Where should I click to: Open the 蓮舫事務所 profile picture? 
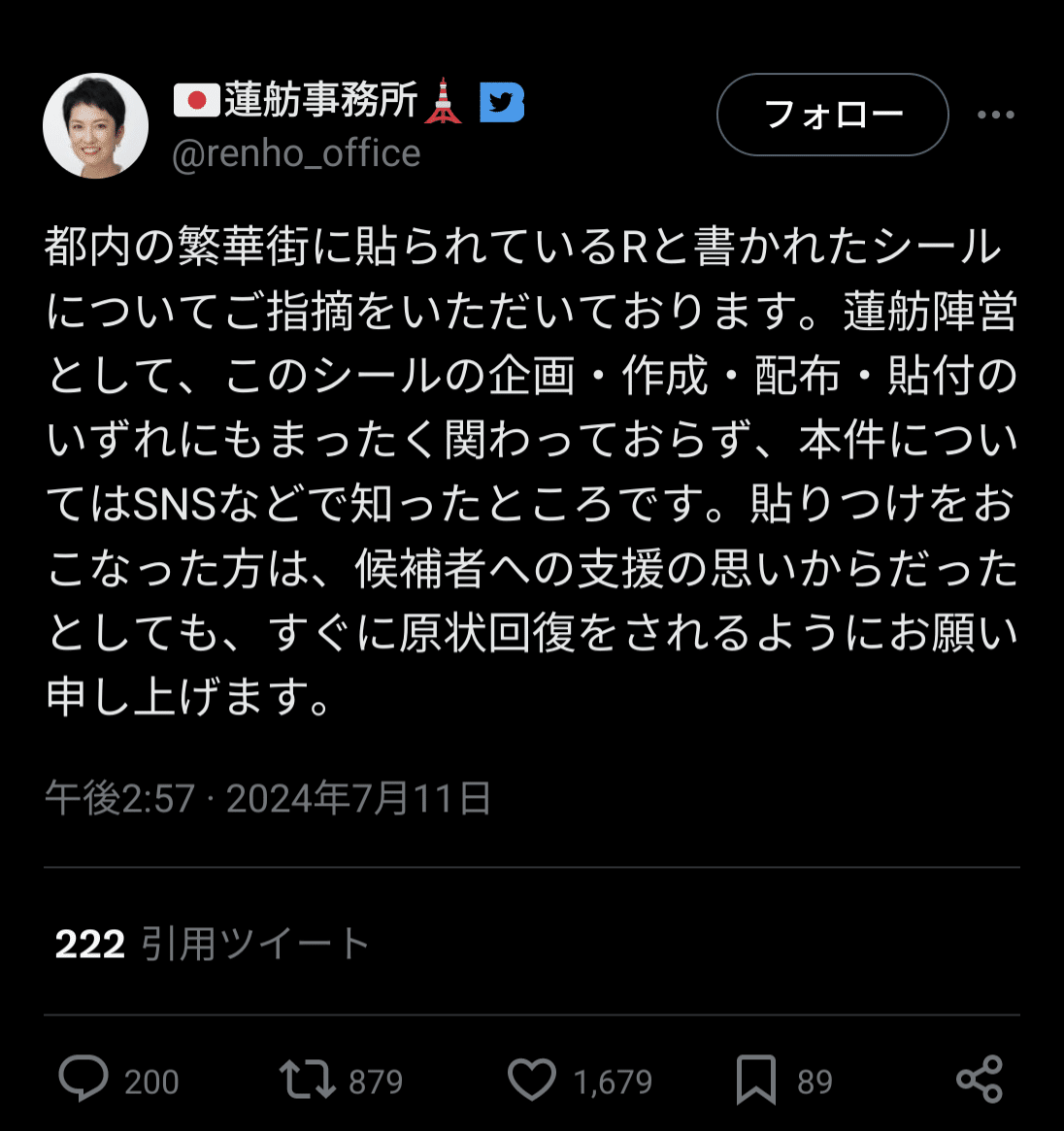pyautogui.click(x=95, y=126)
